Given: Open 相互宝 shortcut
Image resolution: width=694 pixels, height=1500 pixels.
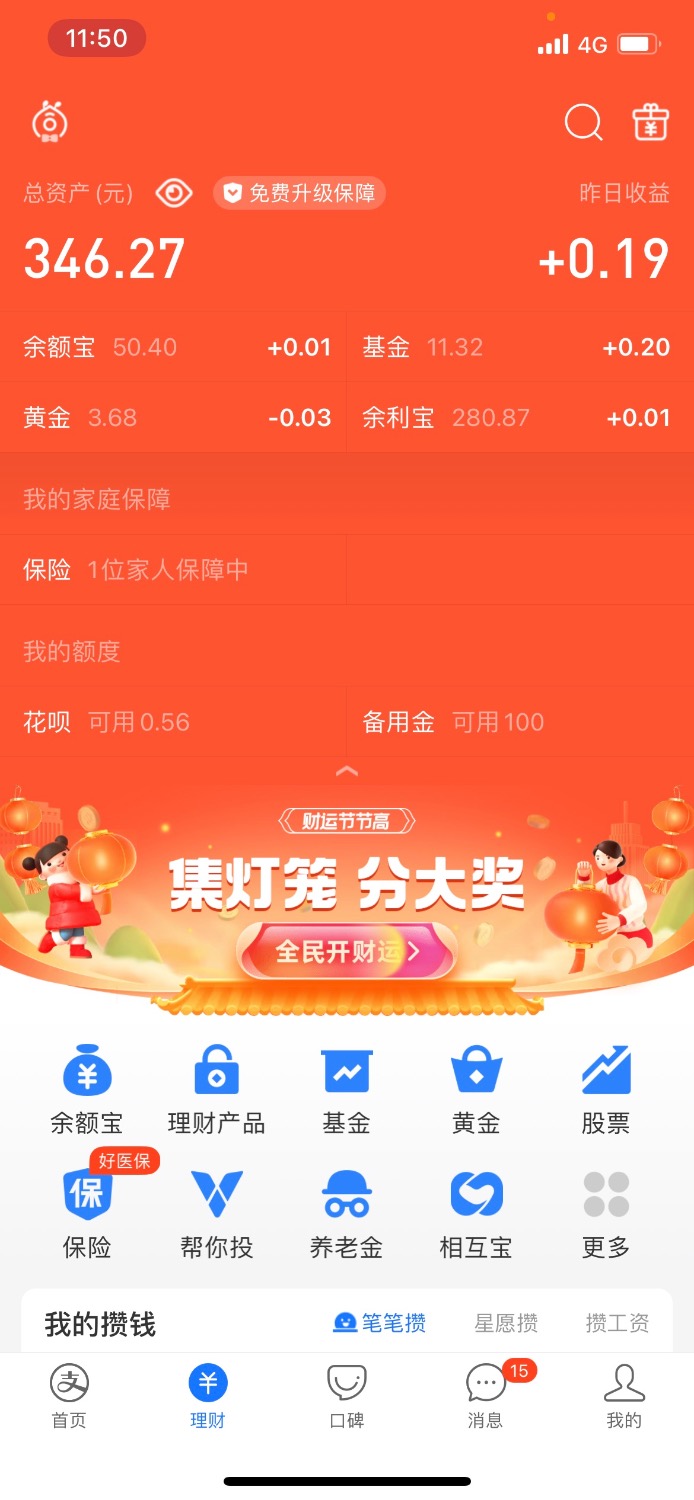Looking at the screenshot, I should click(x=476, y=1214).
